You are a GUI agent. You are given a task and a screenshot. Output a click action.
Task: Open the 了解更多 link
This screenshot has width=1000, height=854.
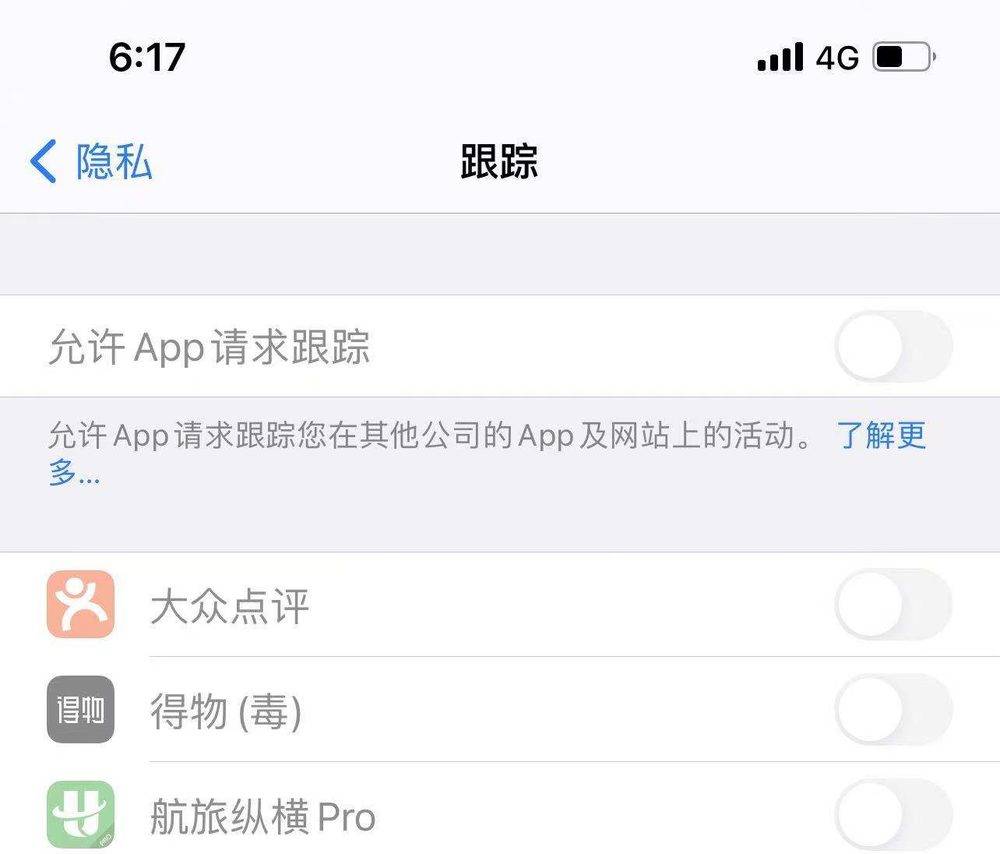point(881,437)
